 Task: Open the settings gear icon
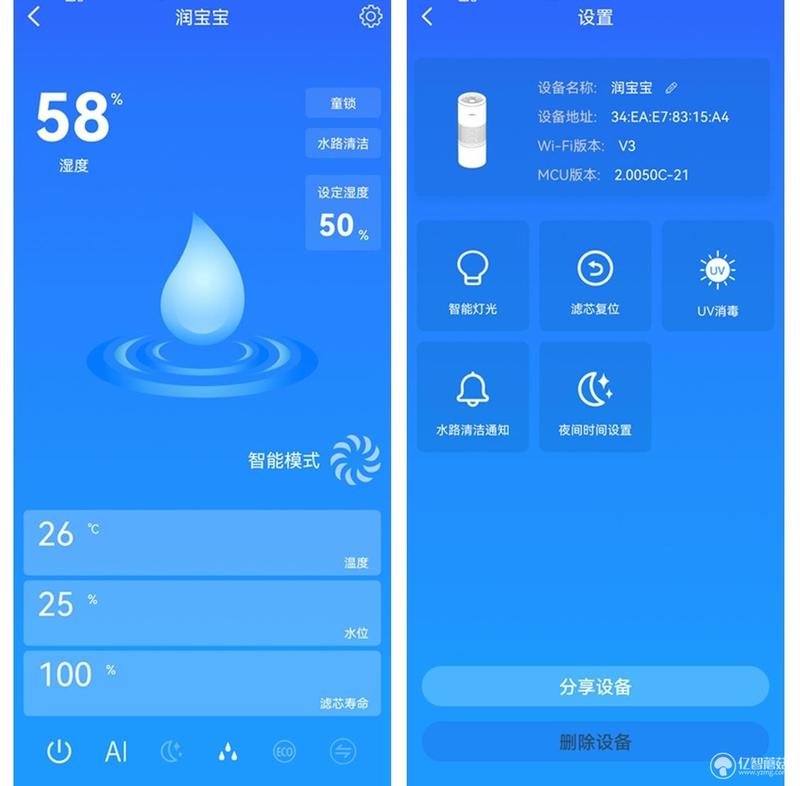(370, 17)
